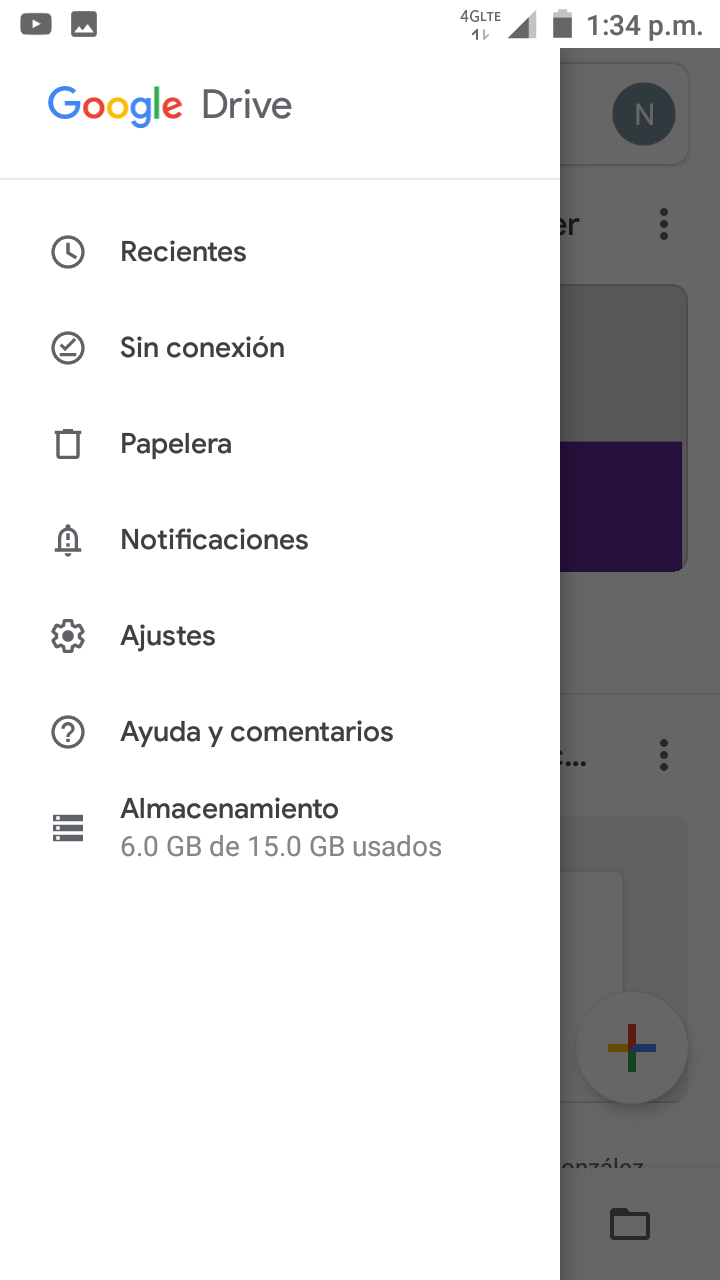Open Ajustes settings

click(x=168, y=636)
